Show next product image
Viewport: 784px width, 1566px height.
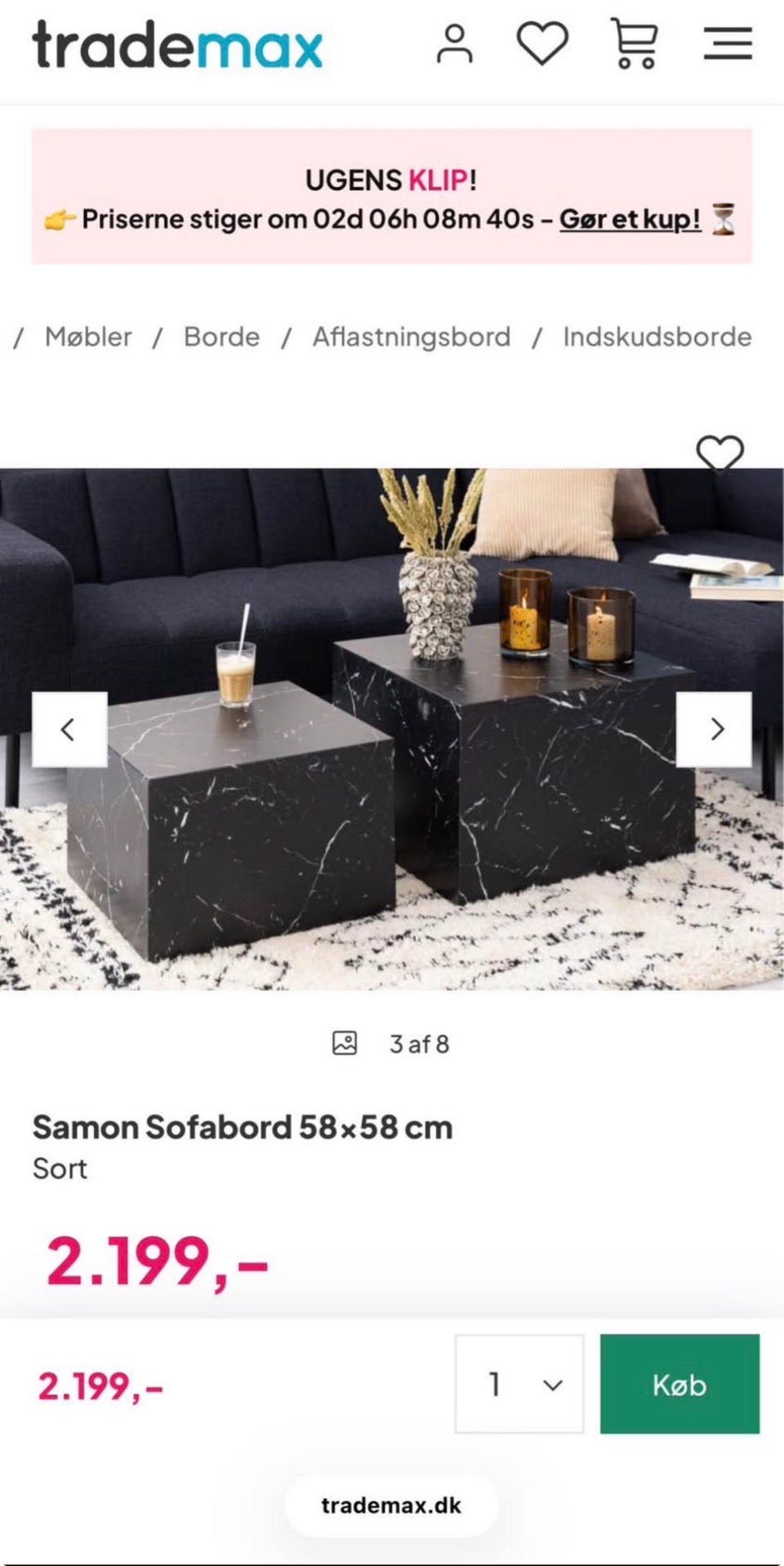[715, 729]
